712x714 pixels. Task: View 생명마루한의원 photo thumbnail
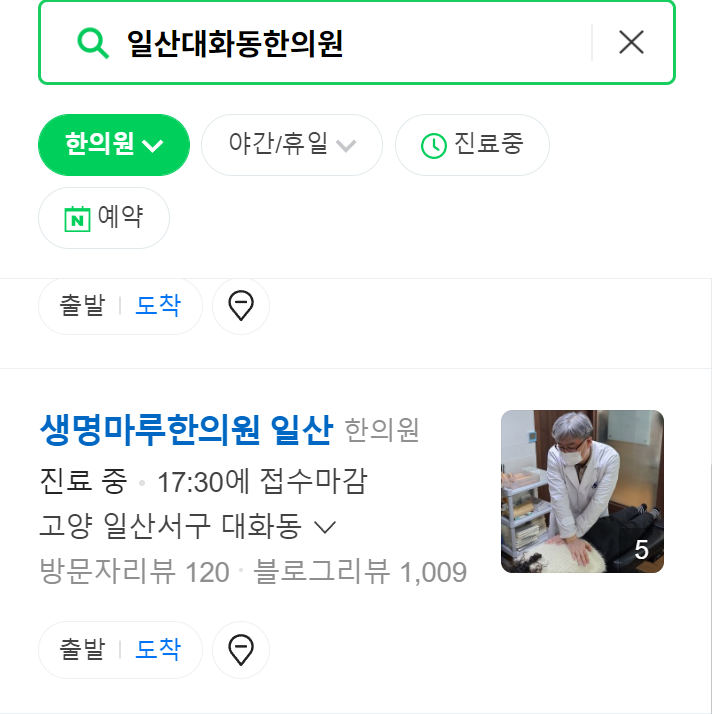tap(582, 491)
